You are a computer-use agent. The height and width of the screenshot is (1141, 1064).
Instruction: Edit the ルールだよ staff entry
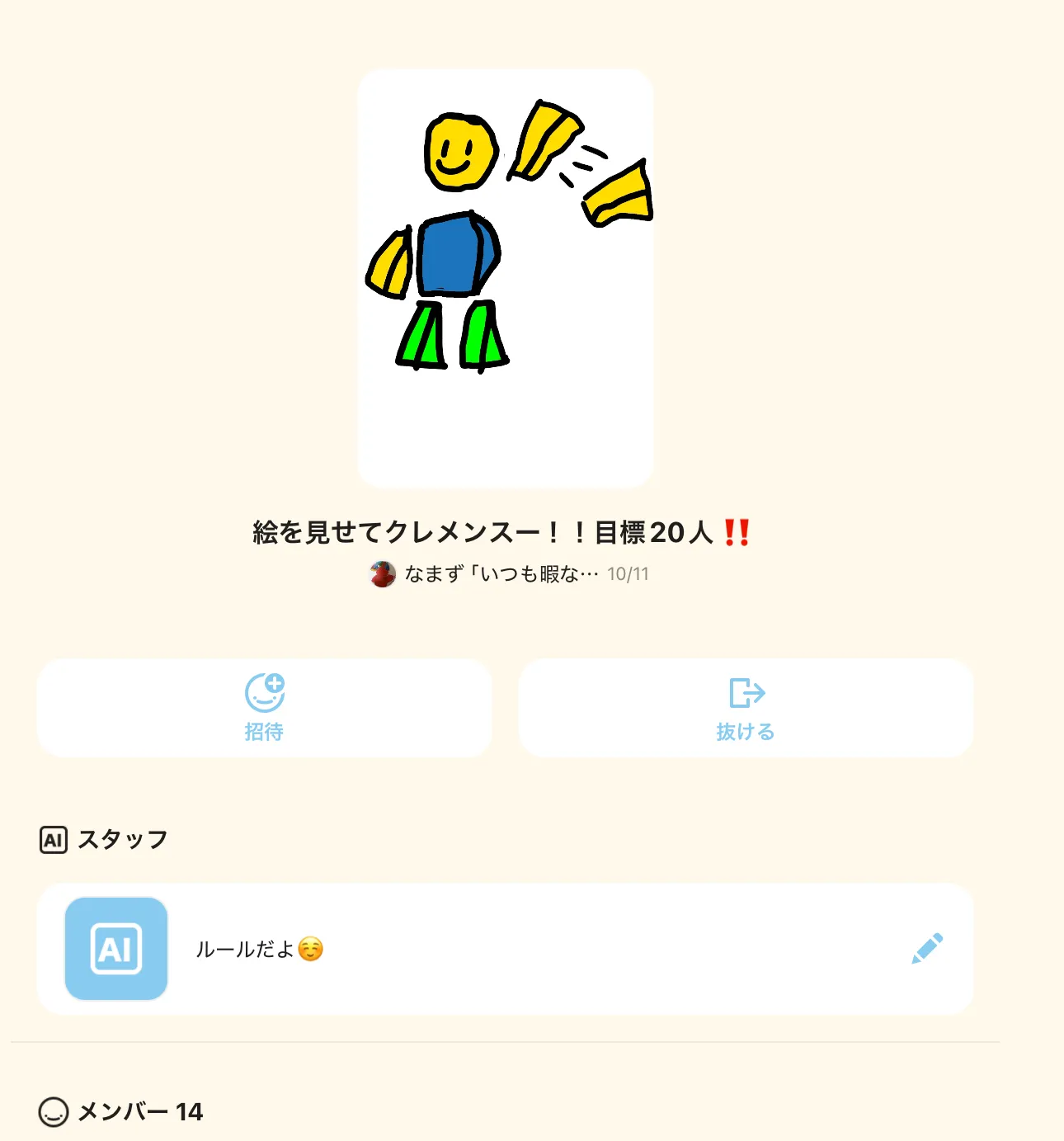[x=927, y=949]
